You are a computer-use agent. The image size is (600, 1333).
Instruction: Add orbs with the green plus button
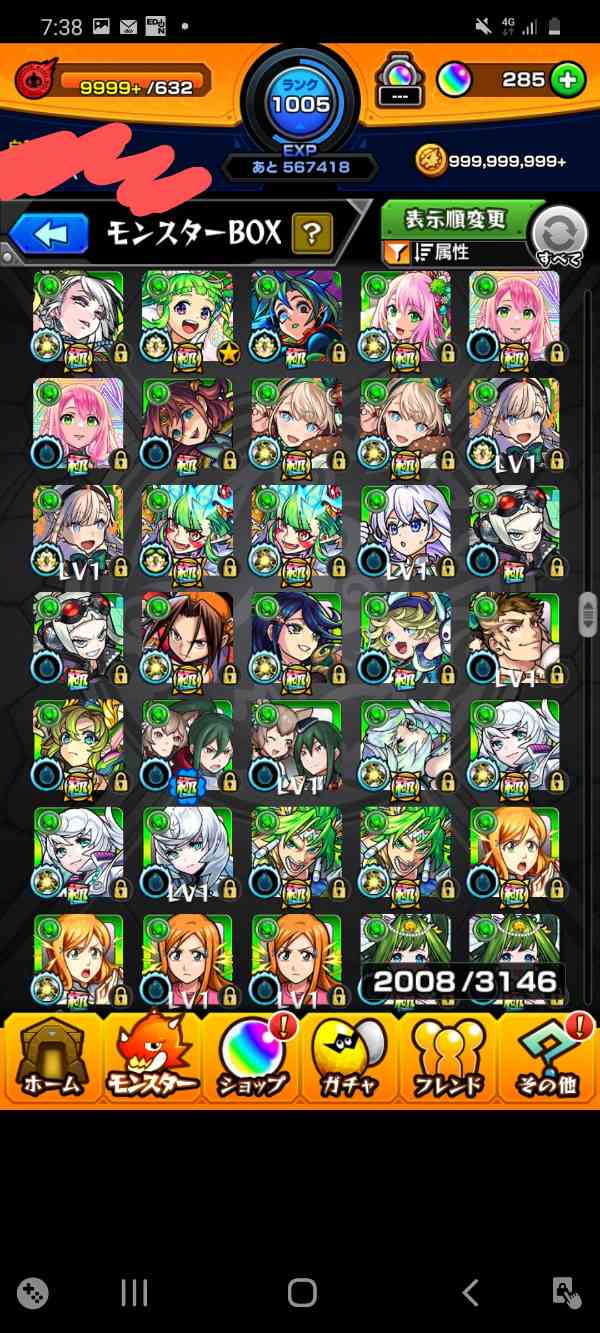pyautogui.click(x=568, y=80)
